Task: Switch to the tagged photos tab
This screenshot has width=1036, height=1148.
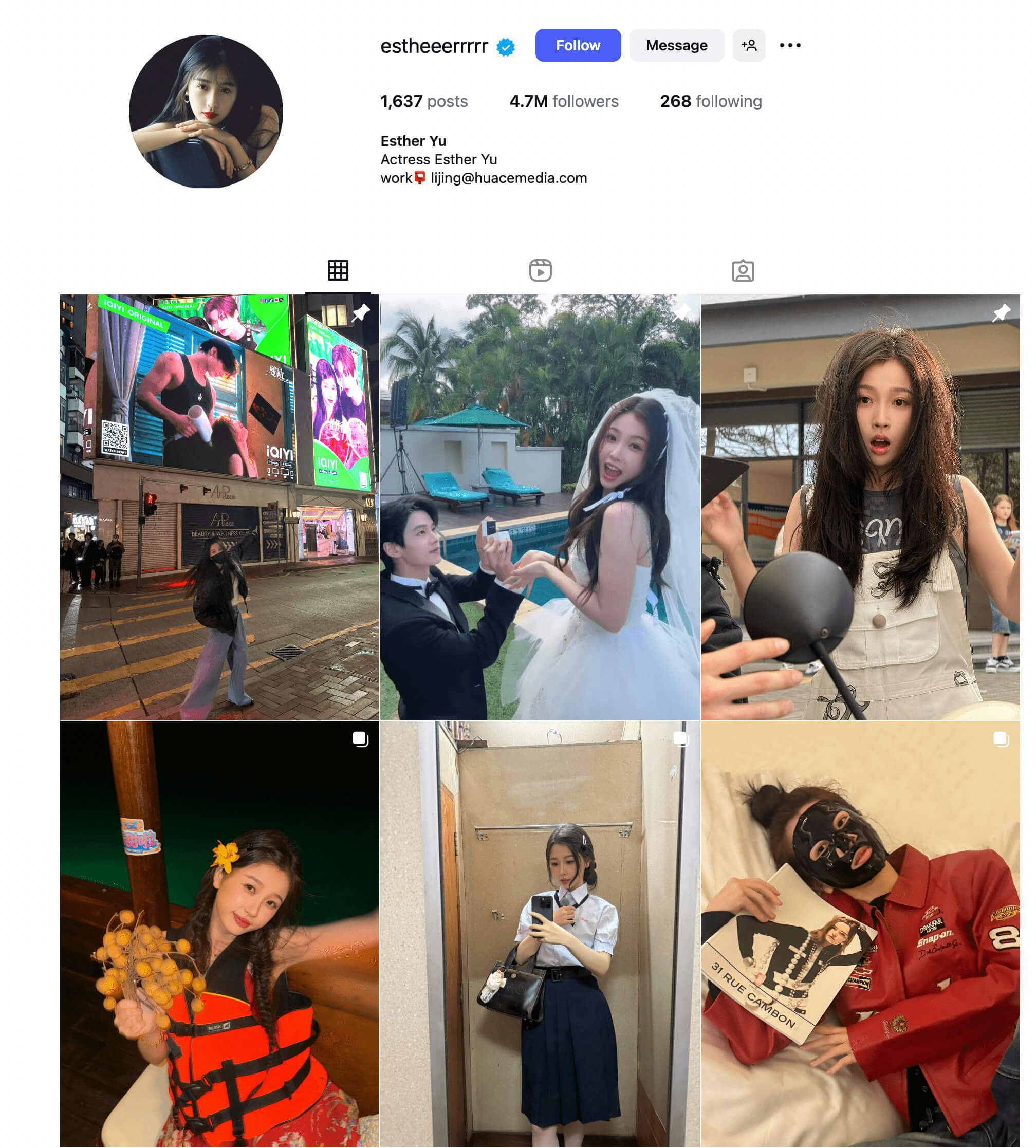Action: coord(742,271)
